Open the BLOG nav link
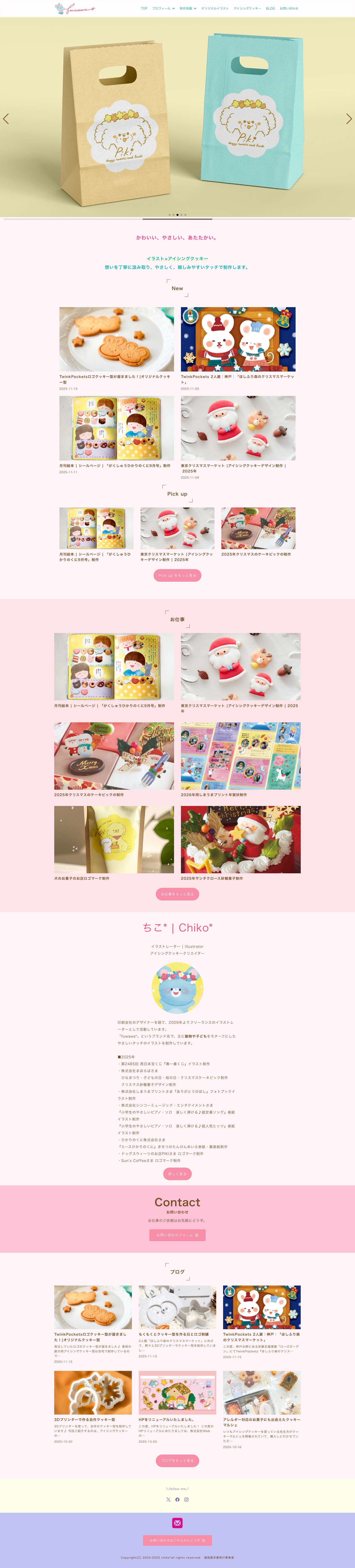 (270, 9)
